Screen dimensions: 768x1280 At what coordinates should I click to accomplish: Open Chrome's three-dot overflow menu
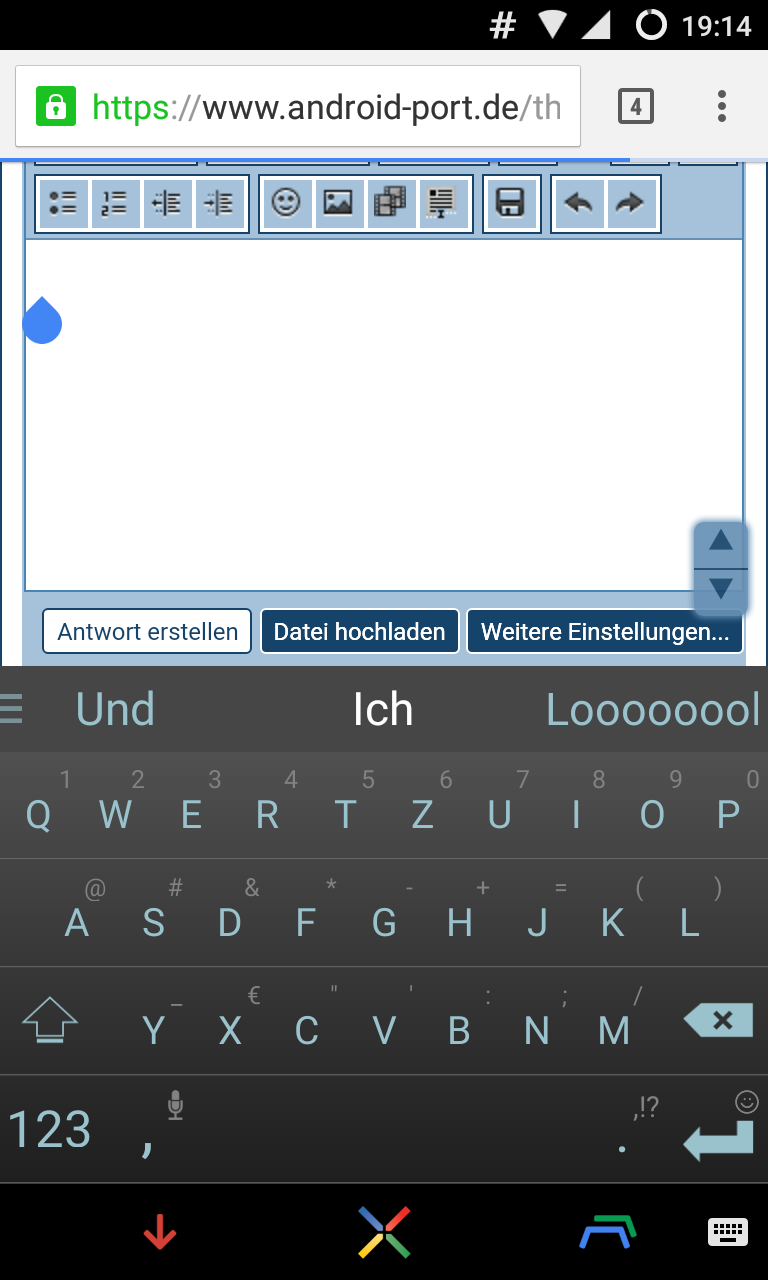722,106
